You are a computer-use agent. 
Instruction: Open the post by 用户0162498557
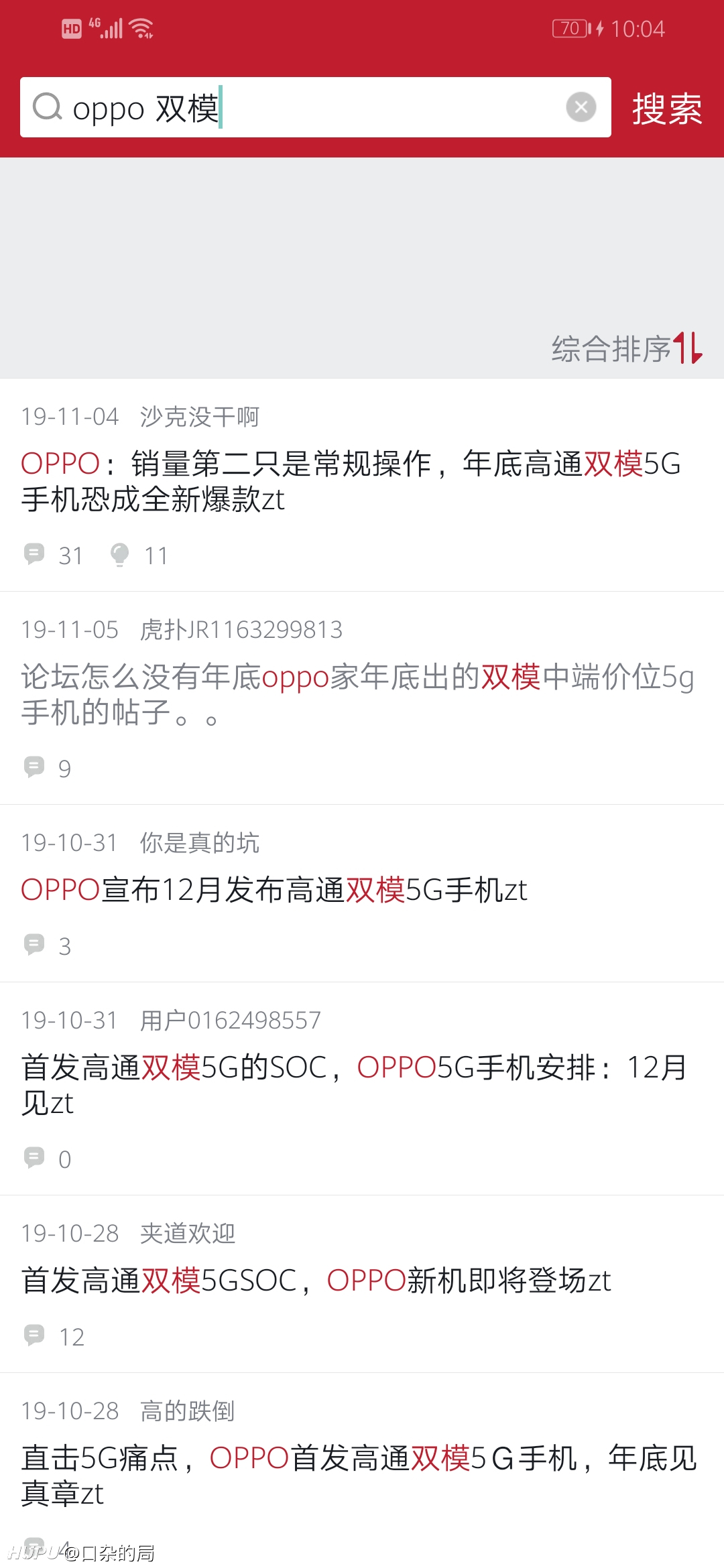362,1089
